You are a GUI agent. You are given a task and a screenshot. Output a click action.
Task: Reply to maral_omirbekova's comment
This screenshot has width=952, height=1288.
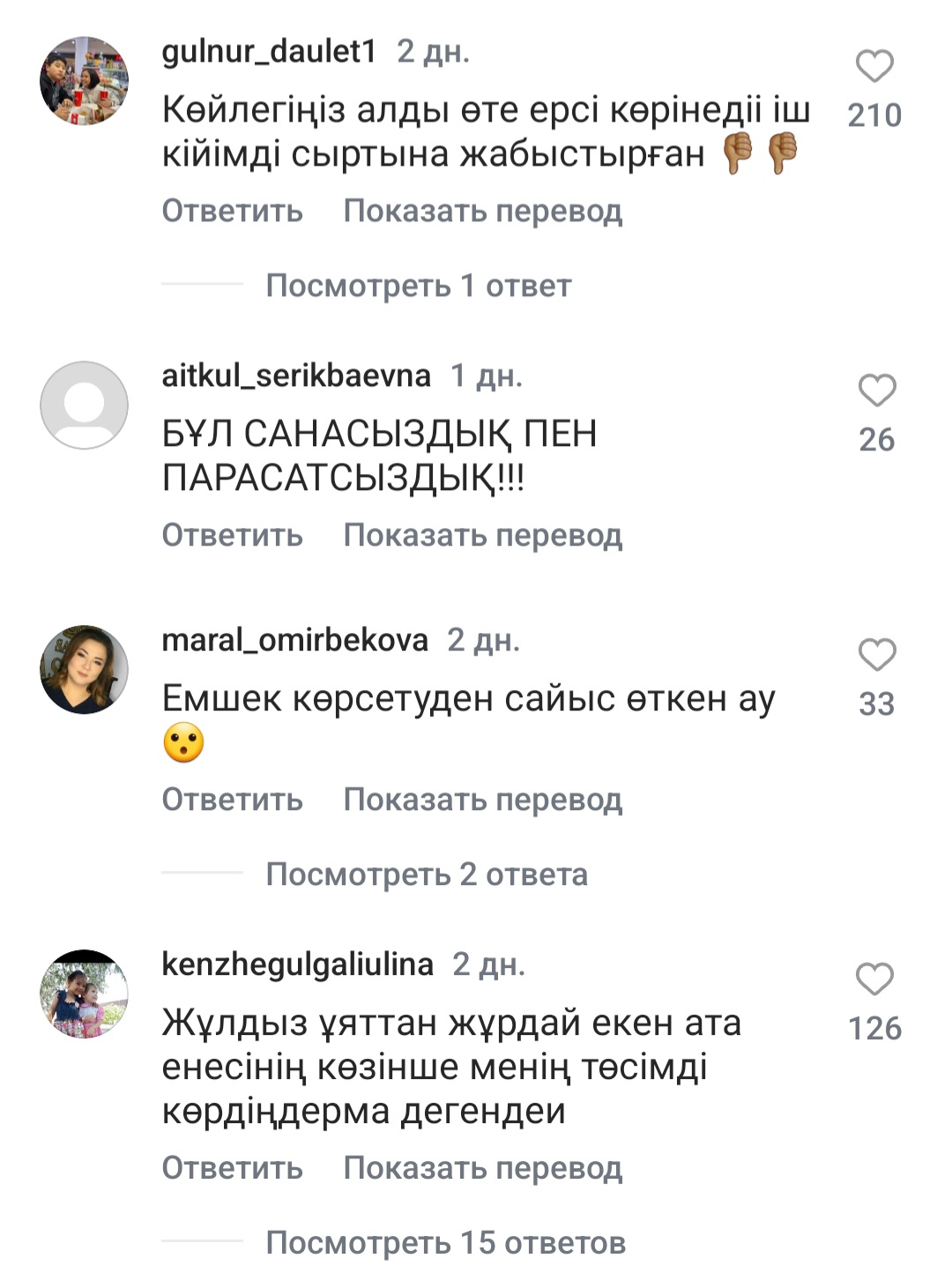pos(232,800)
